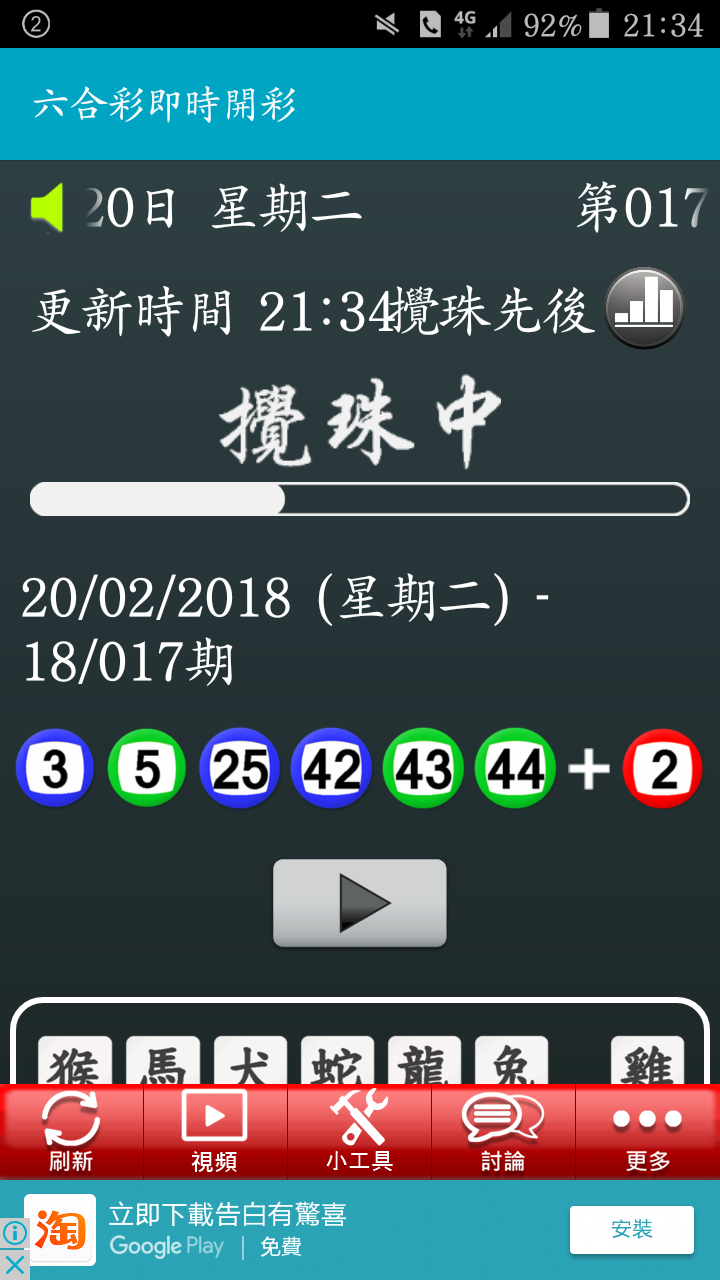This screenshot has width=720, height=1280.
Task: Close the ad banner with X
Action: (x=14, y=1264)
